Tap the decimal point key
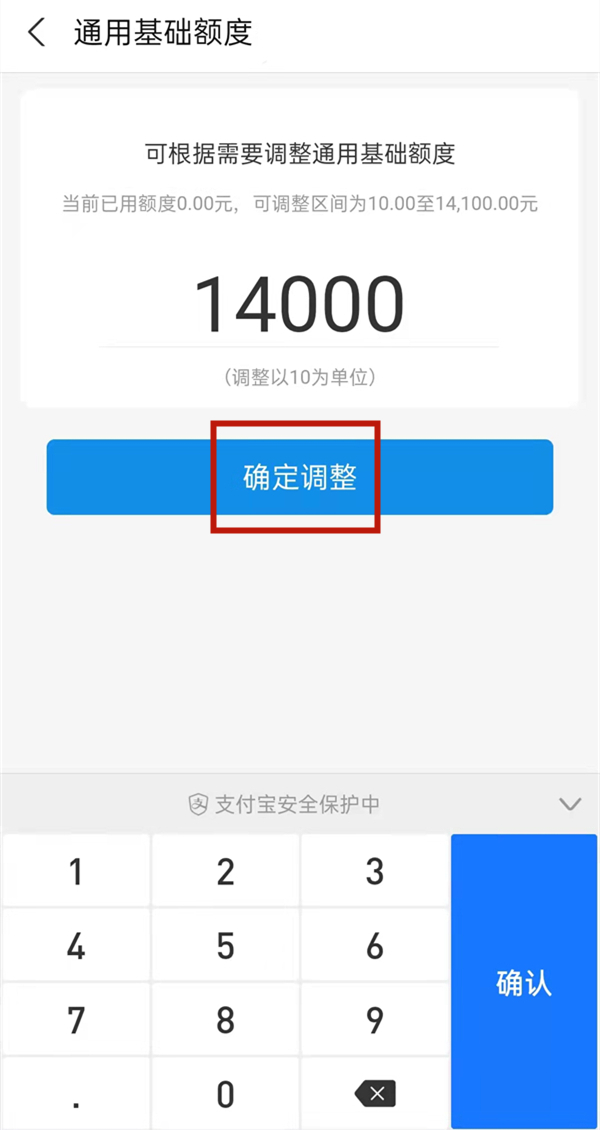The image size is (600, 1130). click(76, 1094)
